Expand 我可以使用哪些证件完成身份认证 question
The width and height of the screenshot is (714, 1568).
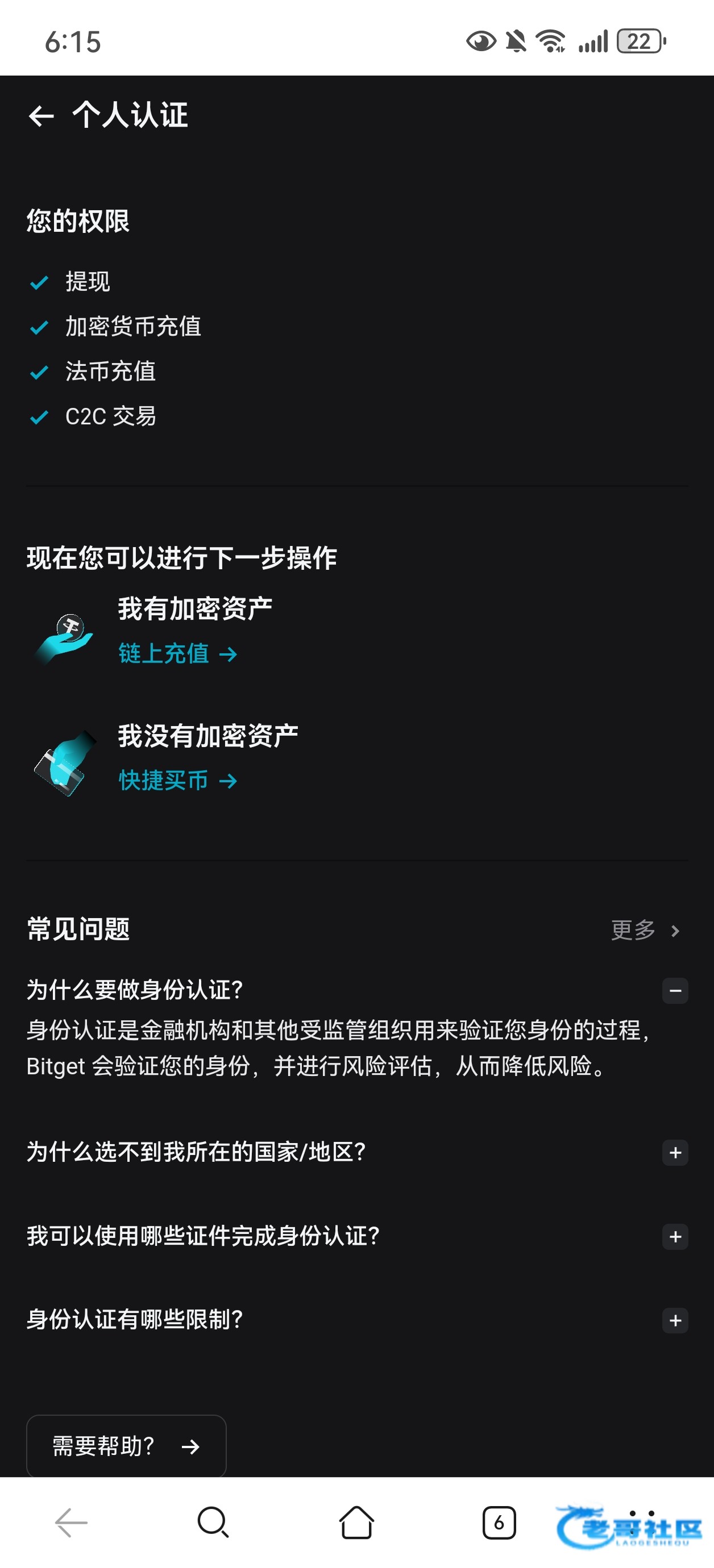(675, 1237)
